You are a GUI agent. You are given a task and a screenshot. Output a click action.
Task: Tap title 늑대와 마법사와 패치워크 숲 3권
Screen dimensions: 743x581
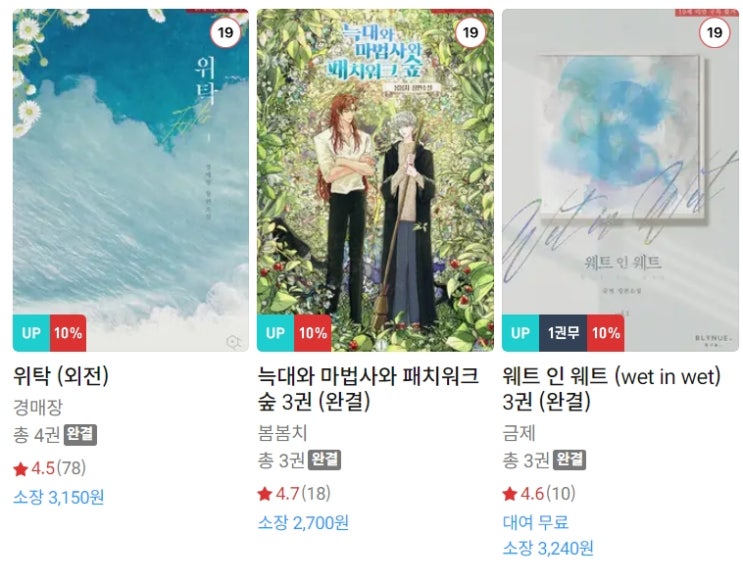[x=367, y=389]
